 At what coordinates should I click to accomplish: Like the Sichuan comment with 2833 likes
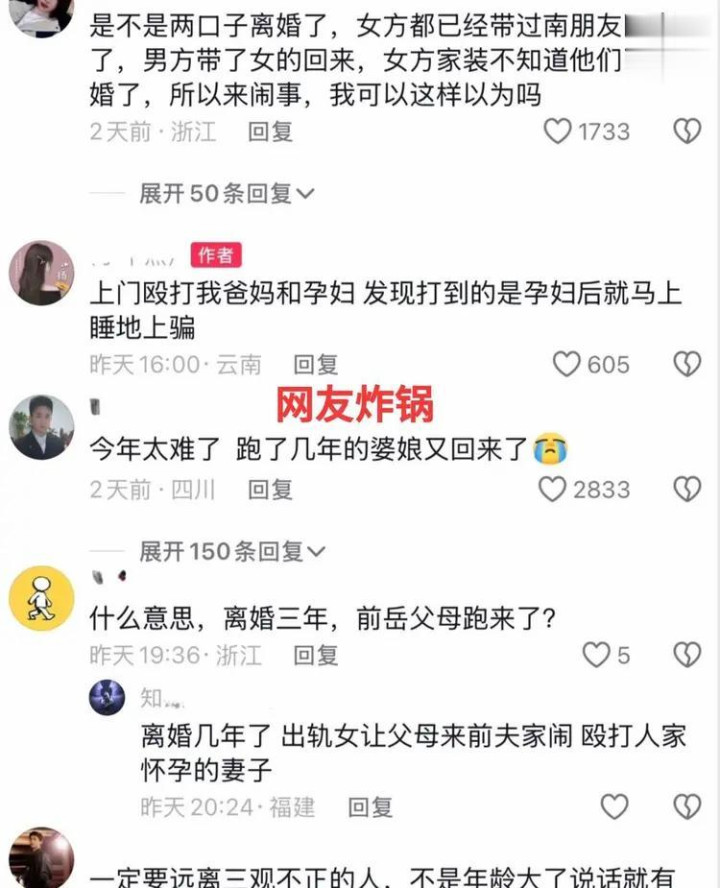point(552,489)
